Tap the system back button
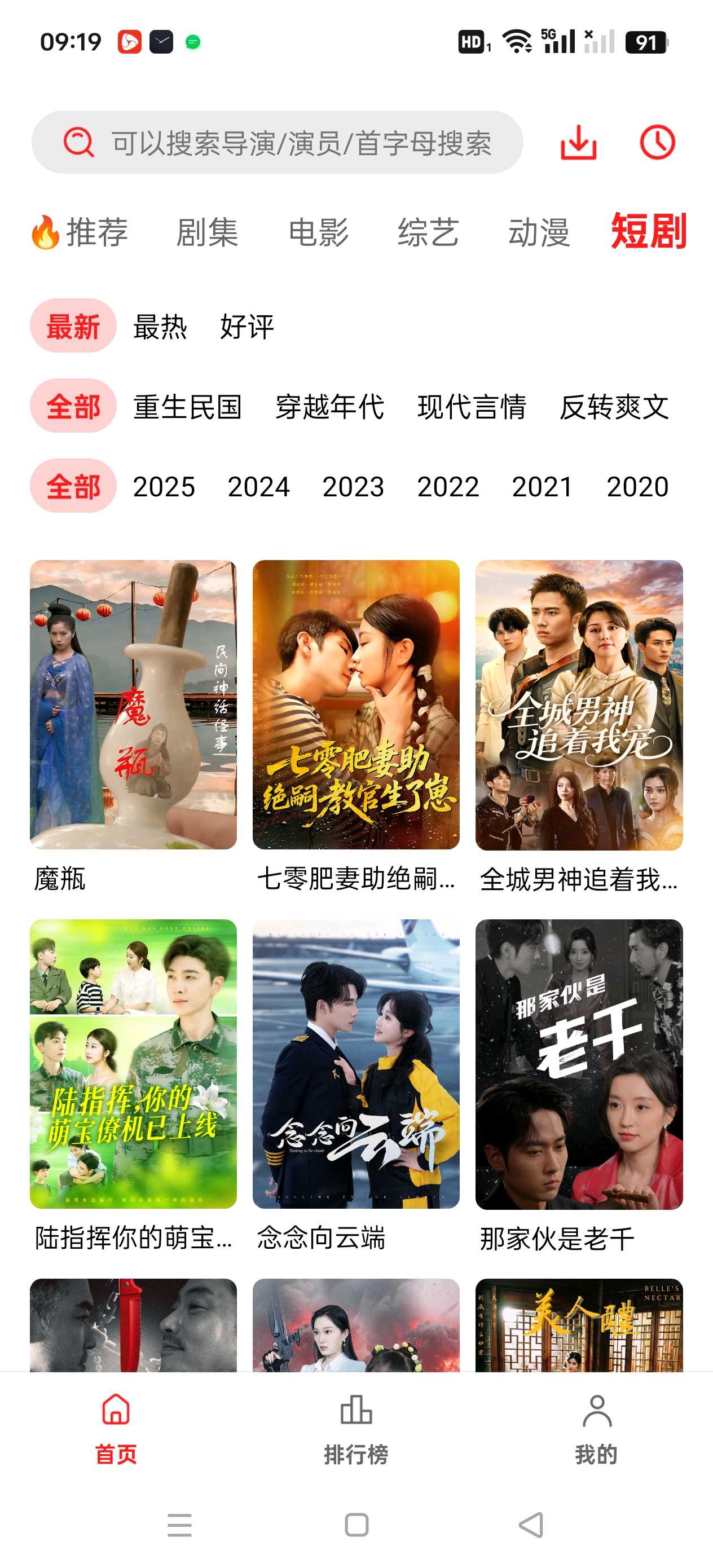This screenshot has height=1568, width=713. pyautogui.click(x=531, y=1525)
